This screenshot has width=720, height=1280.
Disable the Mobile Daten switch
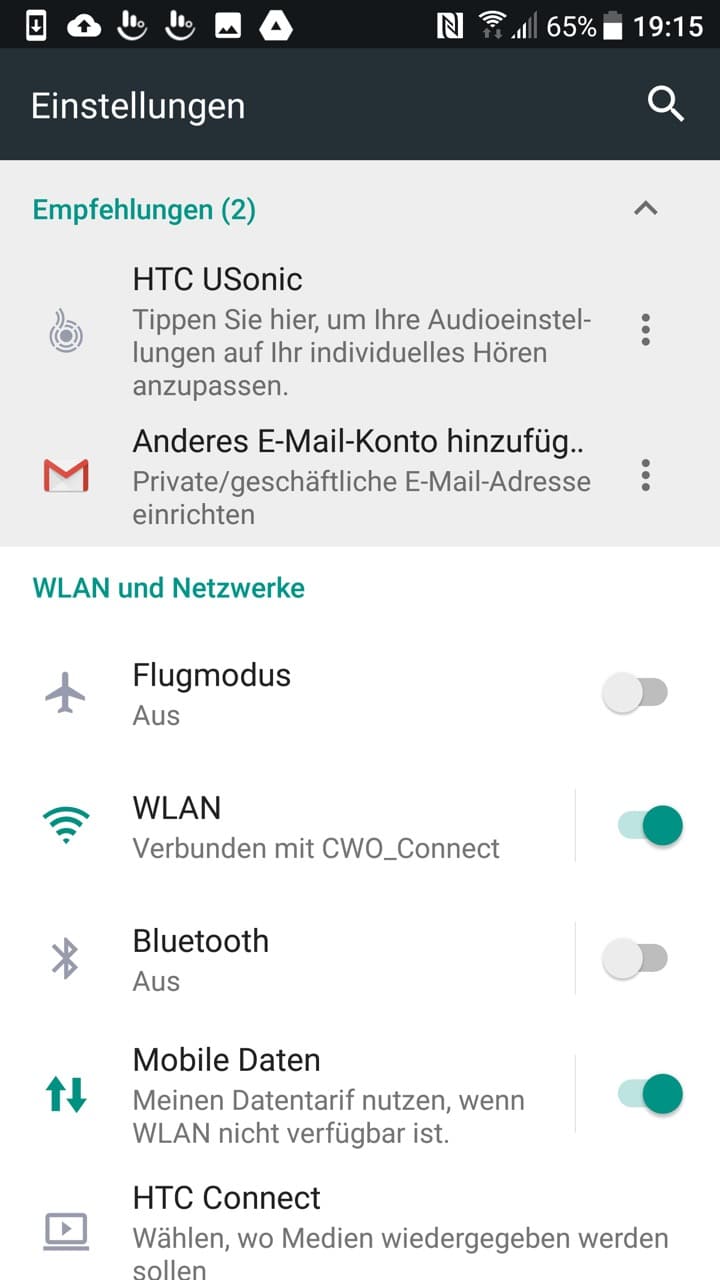coord(650,1093)
